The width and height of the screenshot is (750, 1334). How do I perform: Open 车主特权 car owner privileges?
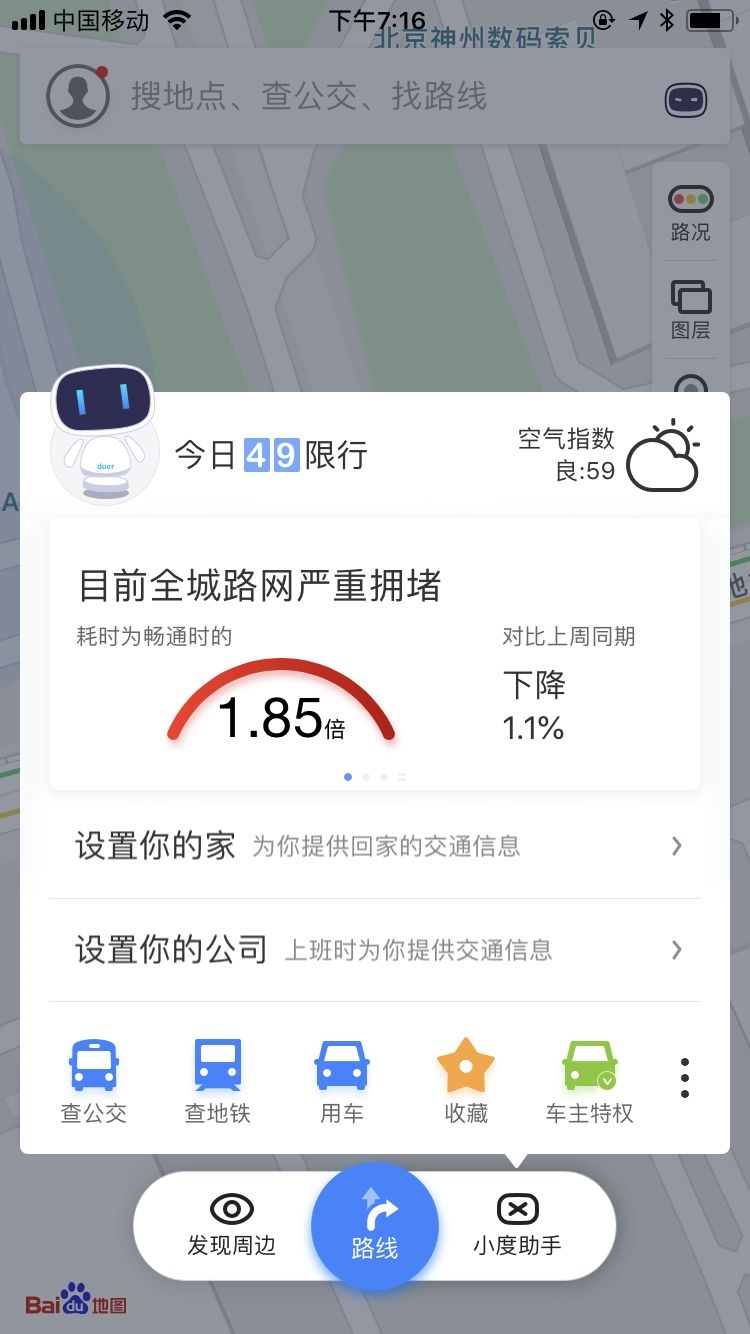click(590, 1080)
